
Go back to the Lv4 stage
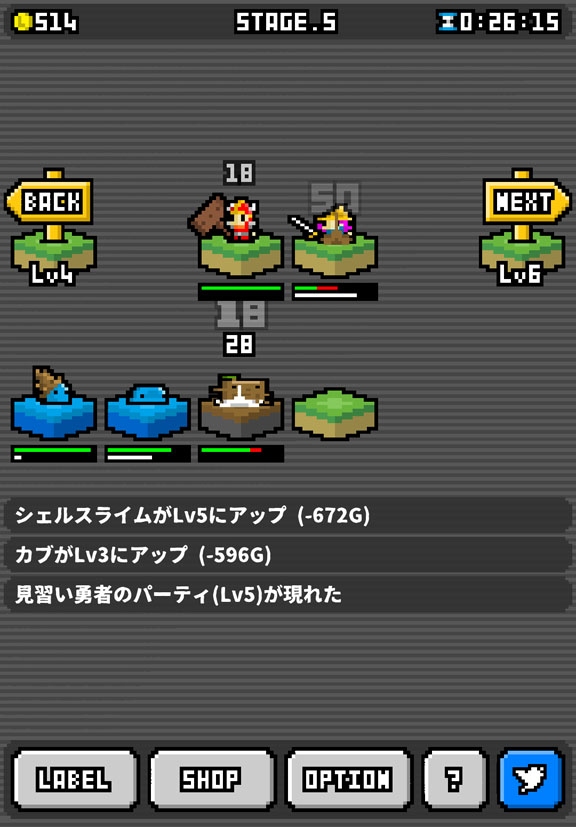coord(51,227)
